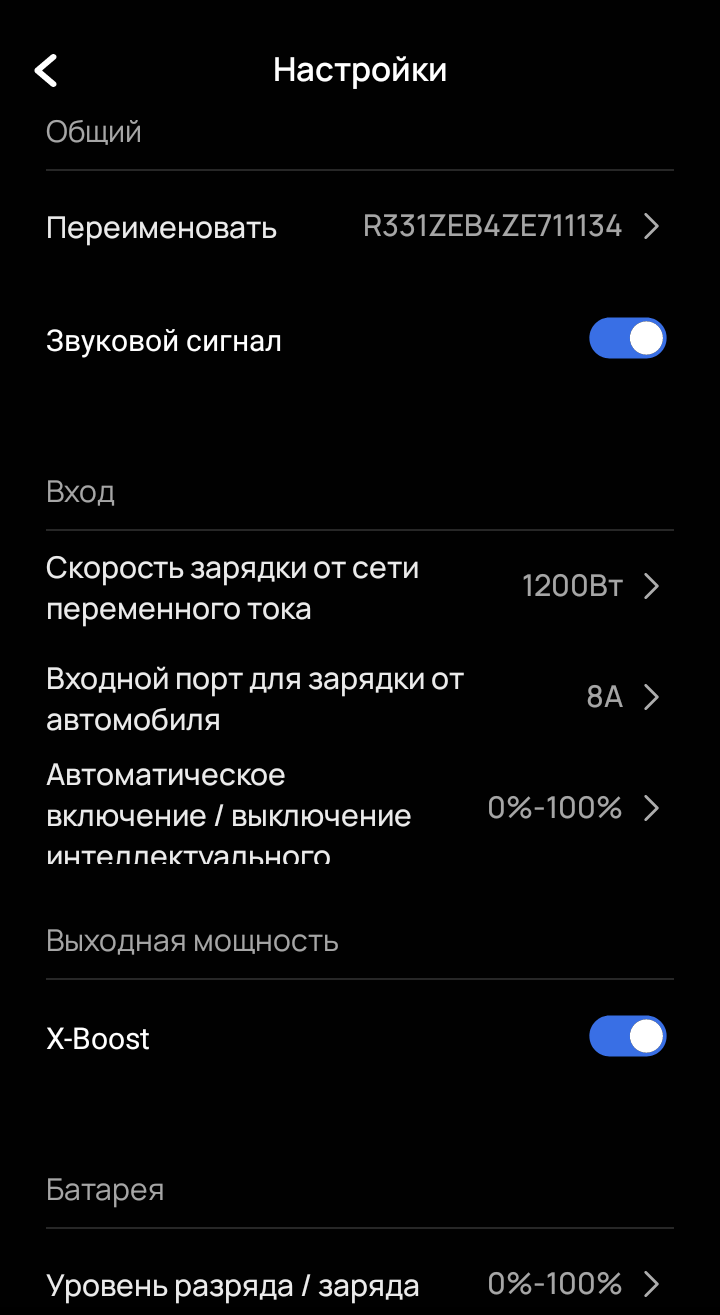
Task: Disable the X-Boost switch
Action: [627, 1037]
